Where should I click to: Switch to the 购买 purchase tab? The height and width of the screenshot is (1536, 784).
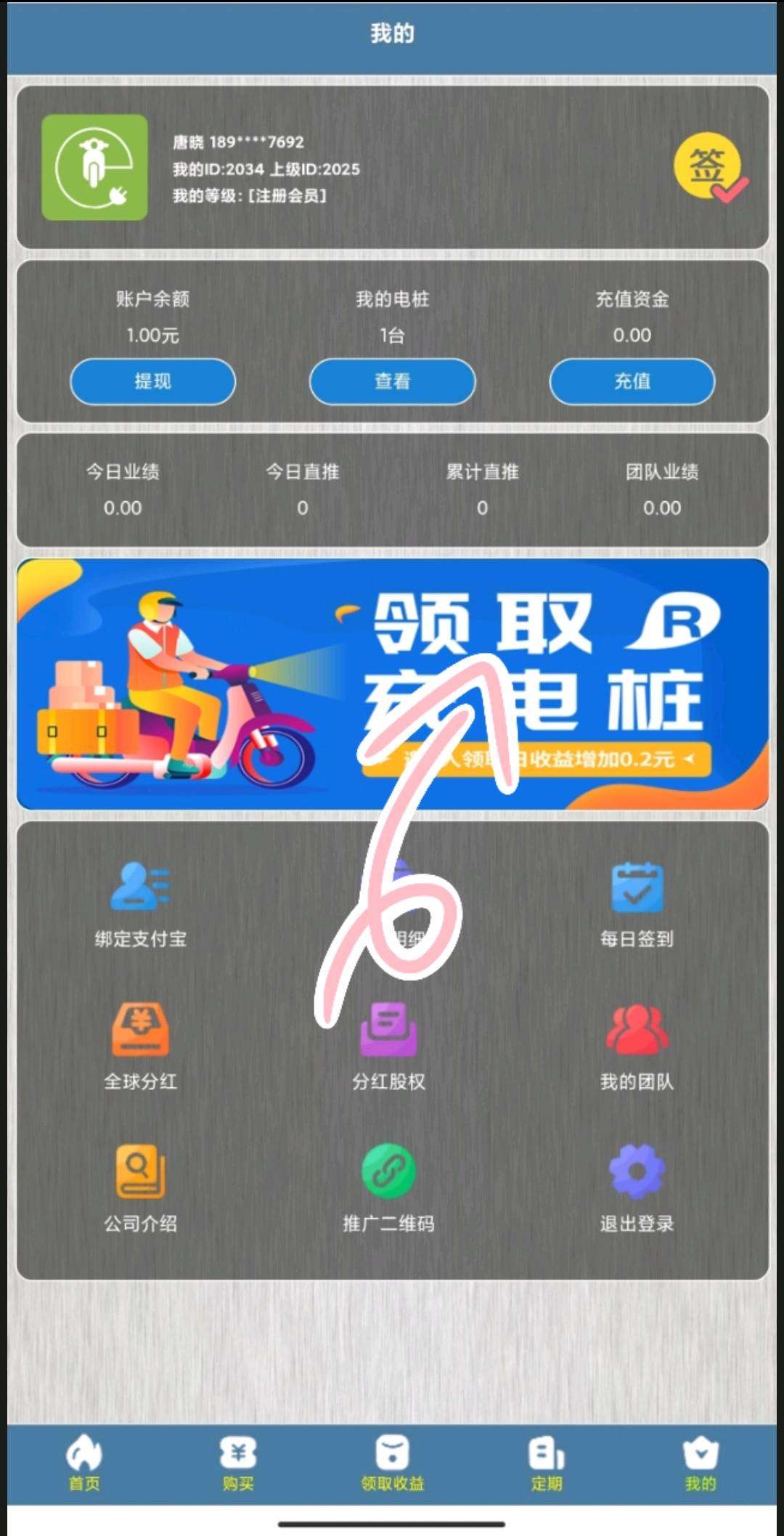[238, 1463]
